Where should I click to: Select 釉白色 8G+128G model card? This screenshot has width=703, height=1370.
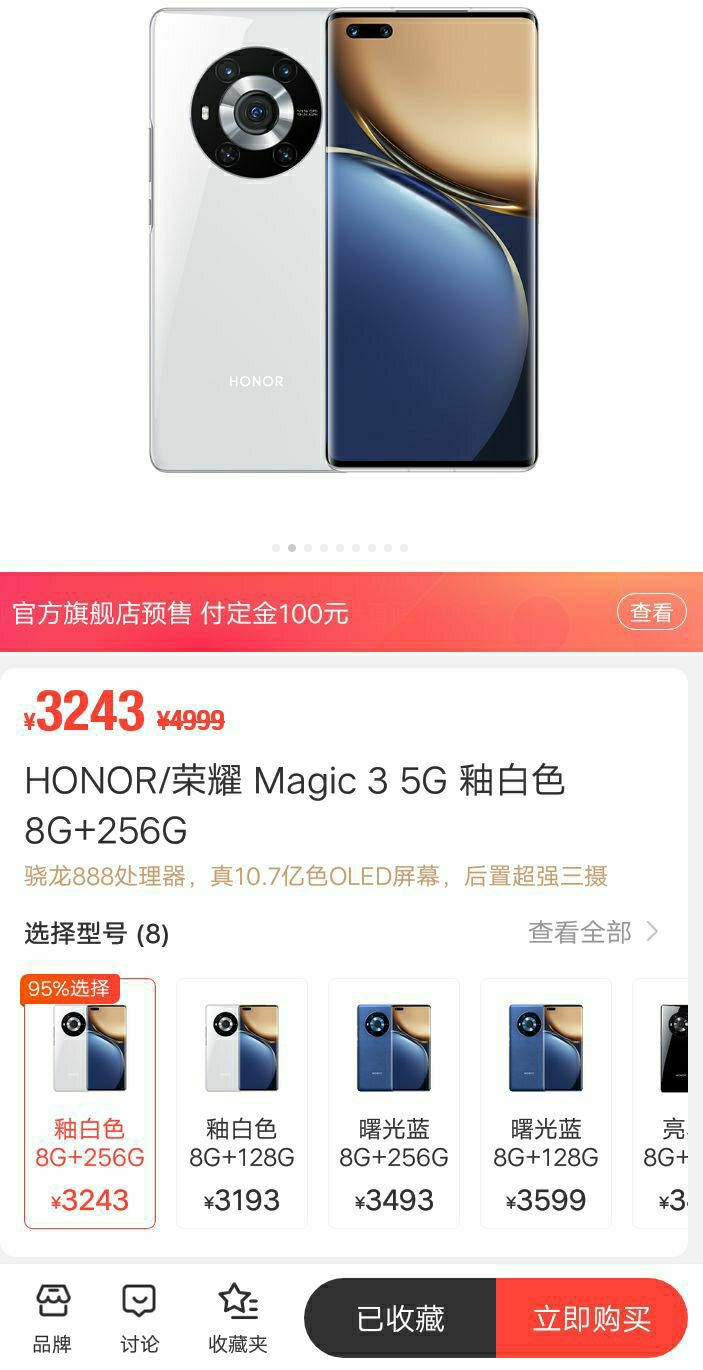(x=242, y=1103)
